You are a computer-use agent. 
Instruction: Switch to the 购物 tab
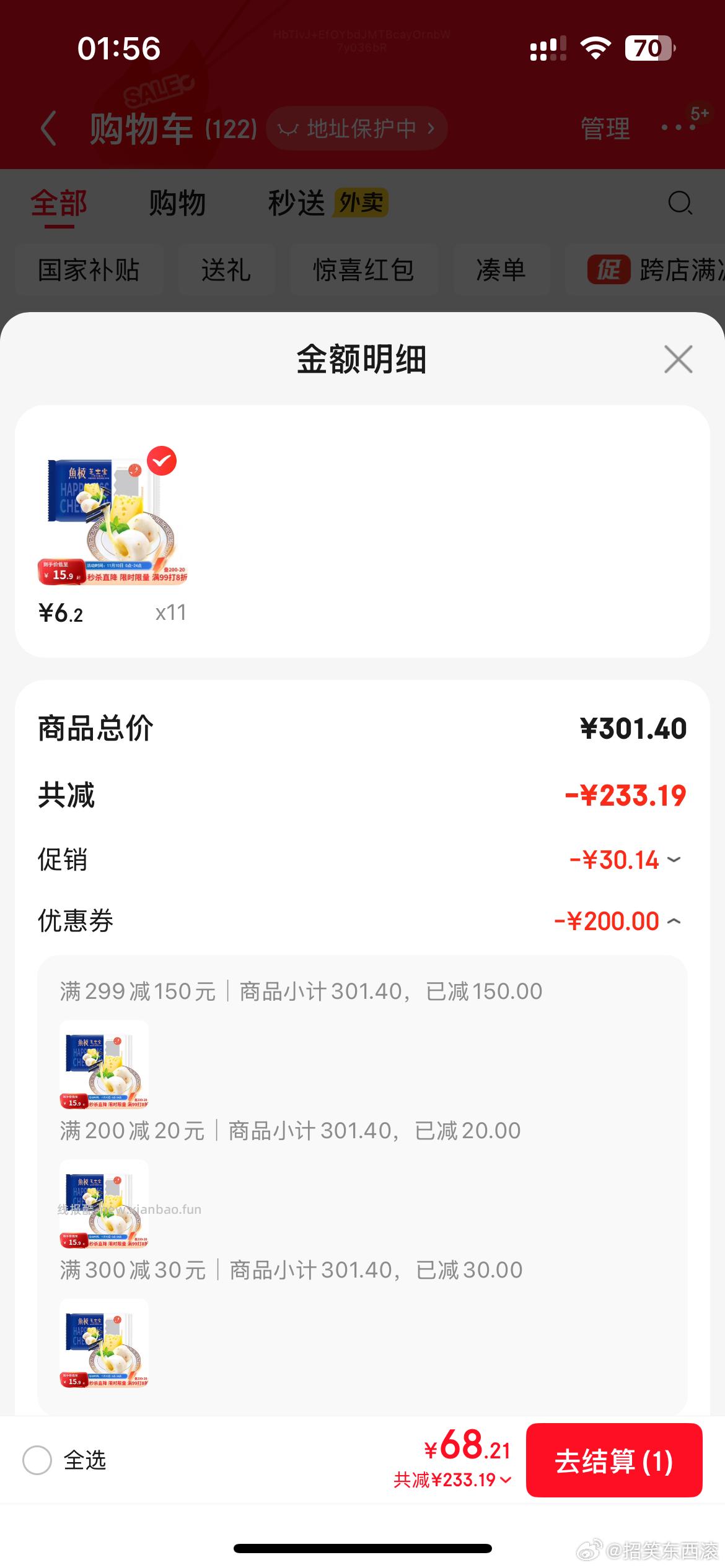pos(177,203)
